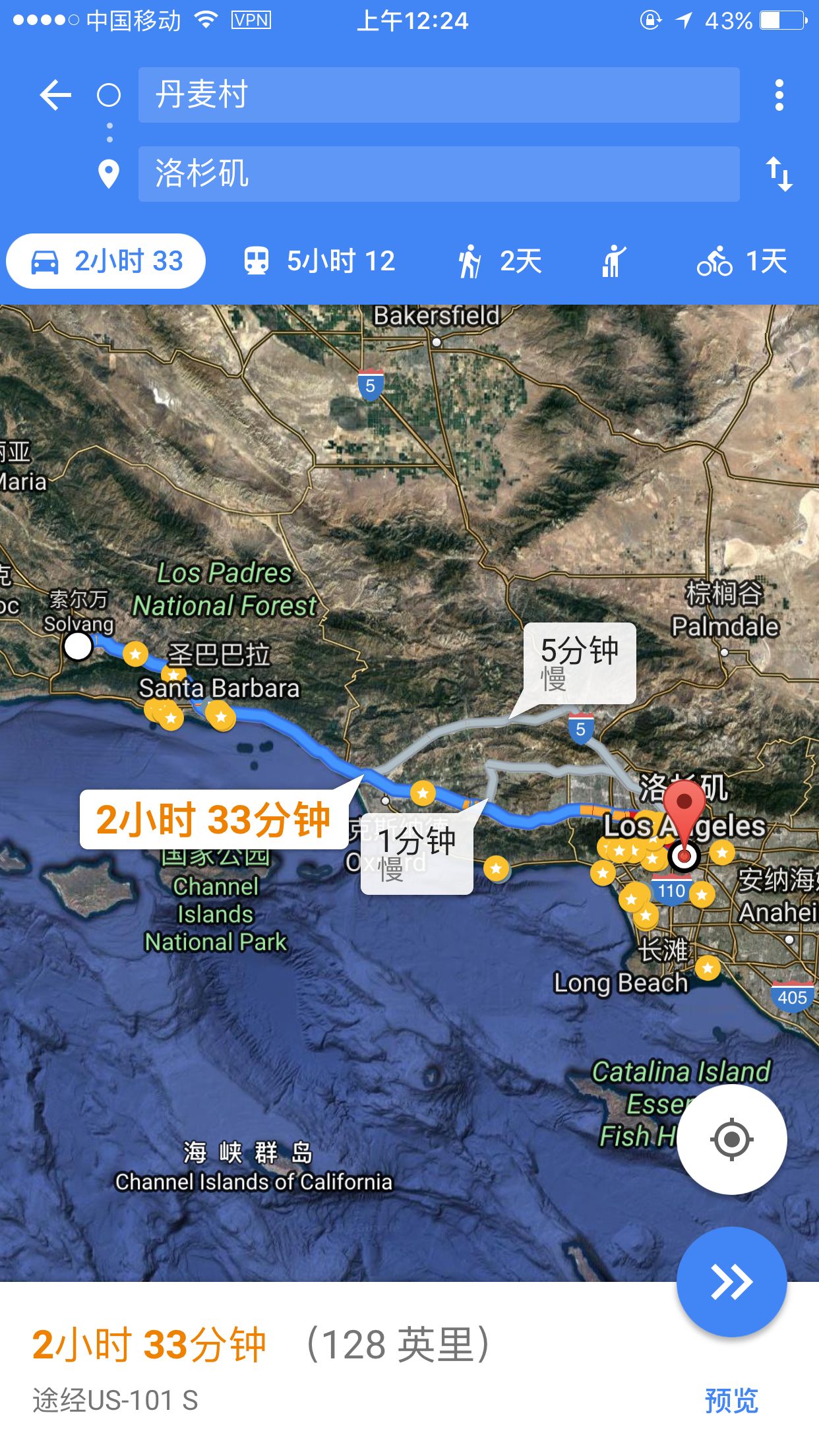Open the overflow menu
This screenshot has height=1456, width=819.
coord(779,96)
